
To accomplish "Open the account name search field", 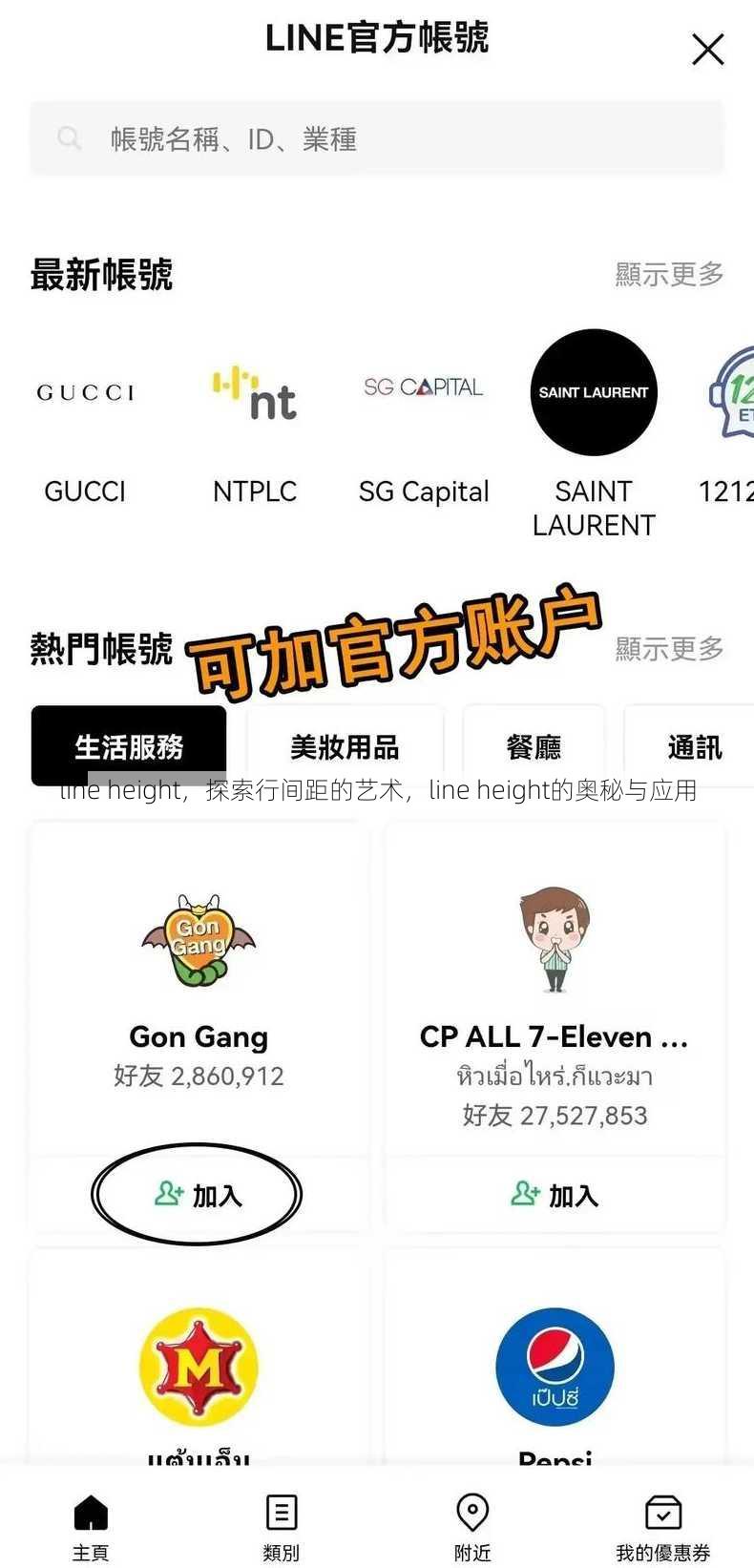I will point(377,139).
